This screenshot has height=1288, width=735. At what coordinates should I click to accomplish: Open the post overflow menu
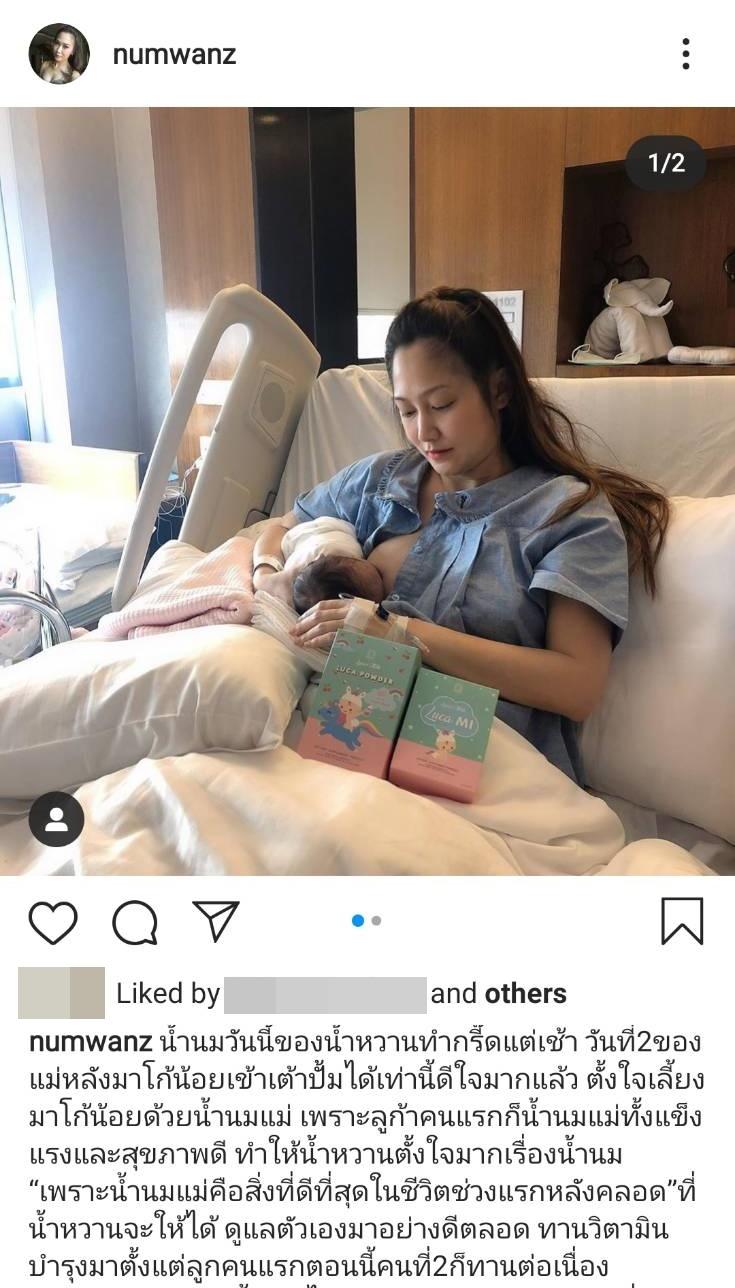685,54
